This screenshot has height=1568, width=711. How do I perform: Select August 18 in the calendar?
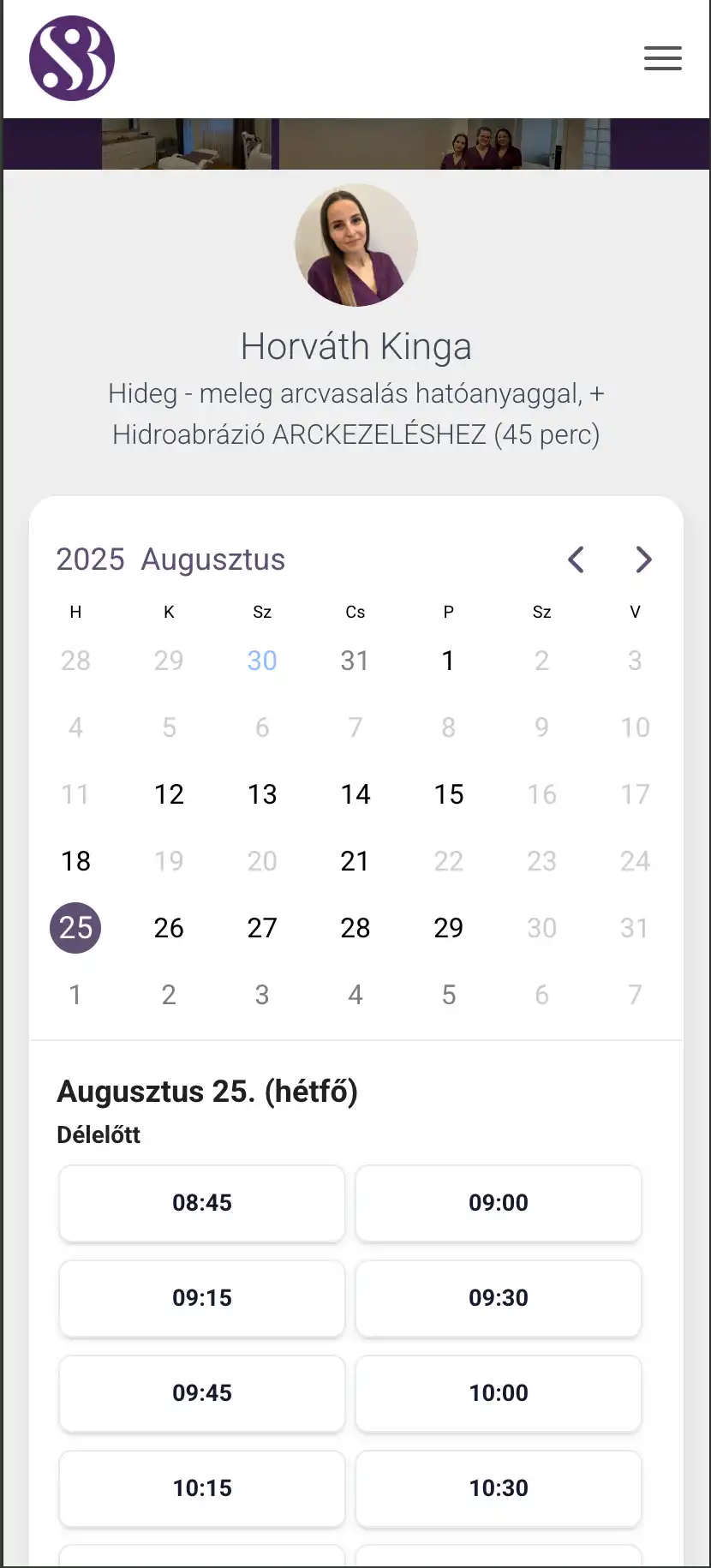75,861
